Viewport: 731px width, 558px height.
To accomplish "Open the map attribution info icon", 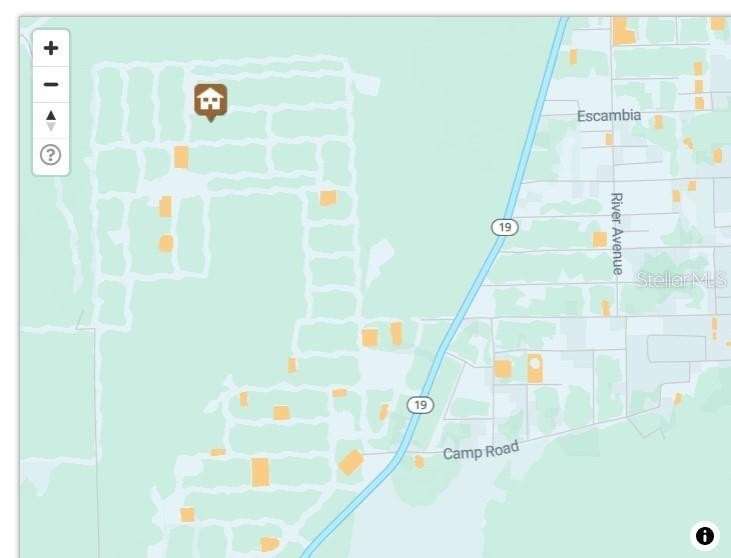I will [704, 536].
